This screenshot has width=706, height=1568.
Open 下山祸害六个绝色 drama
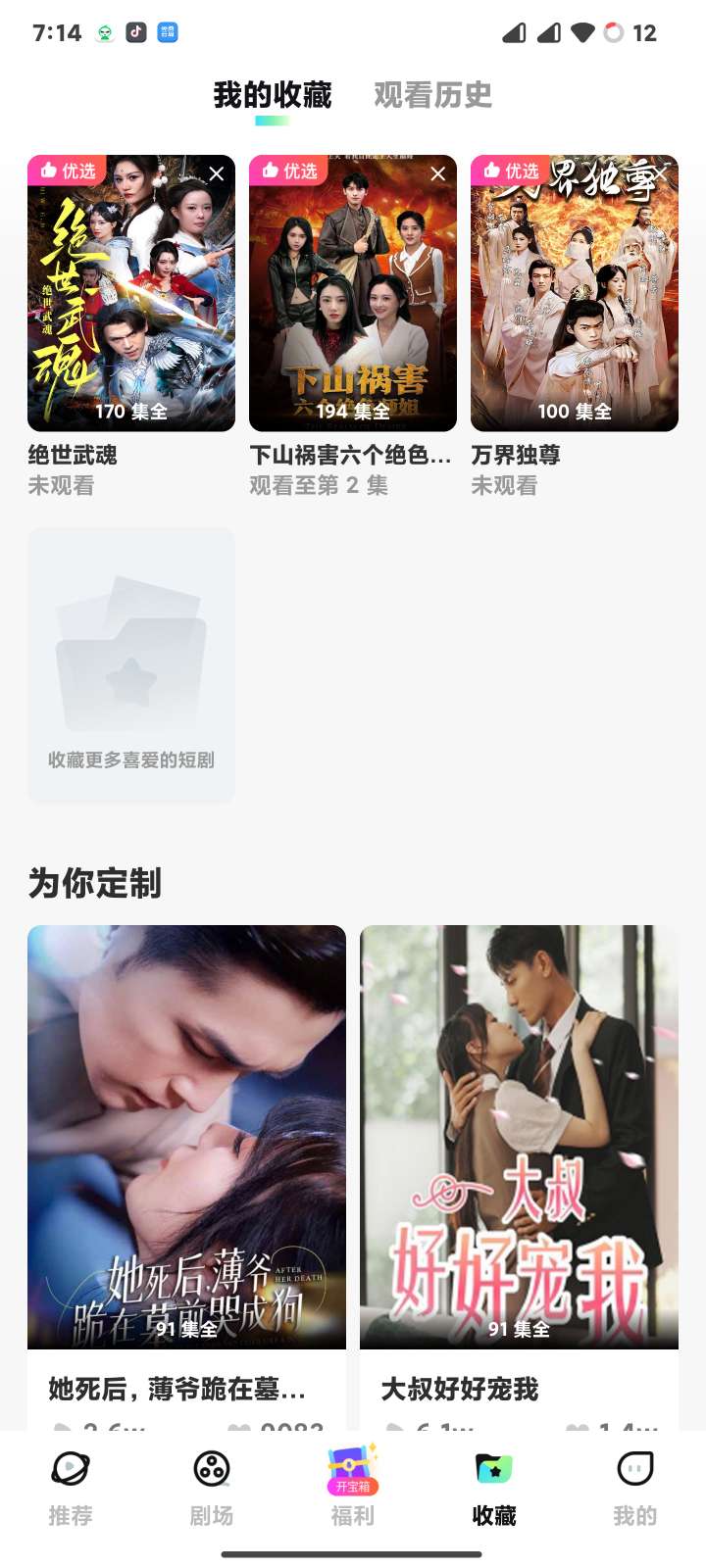pos(353,293)
